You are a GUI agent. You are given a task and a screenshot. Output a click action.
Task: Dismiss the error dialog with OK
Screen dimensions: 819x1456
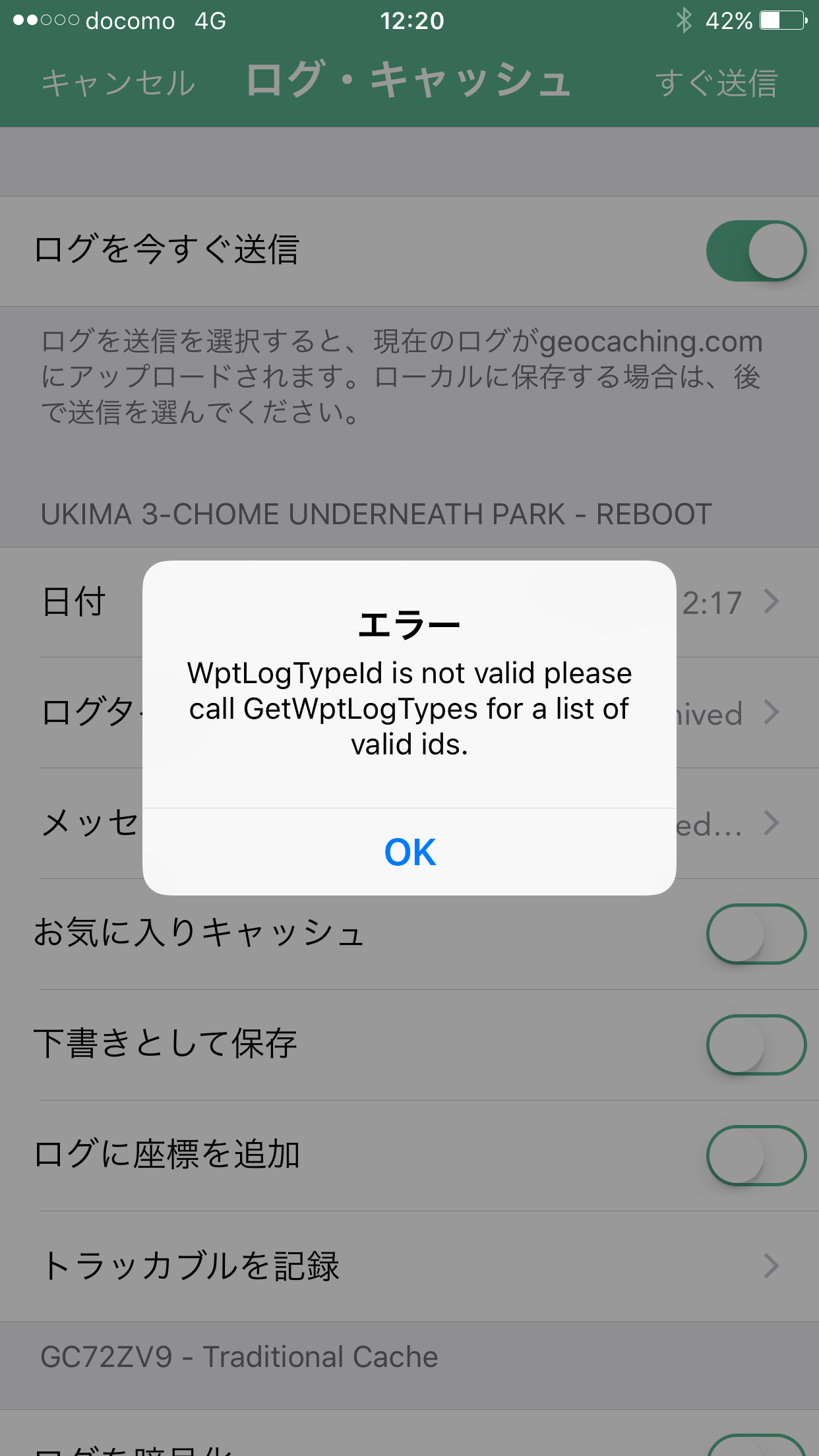(409, 852)
